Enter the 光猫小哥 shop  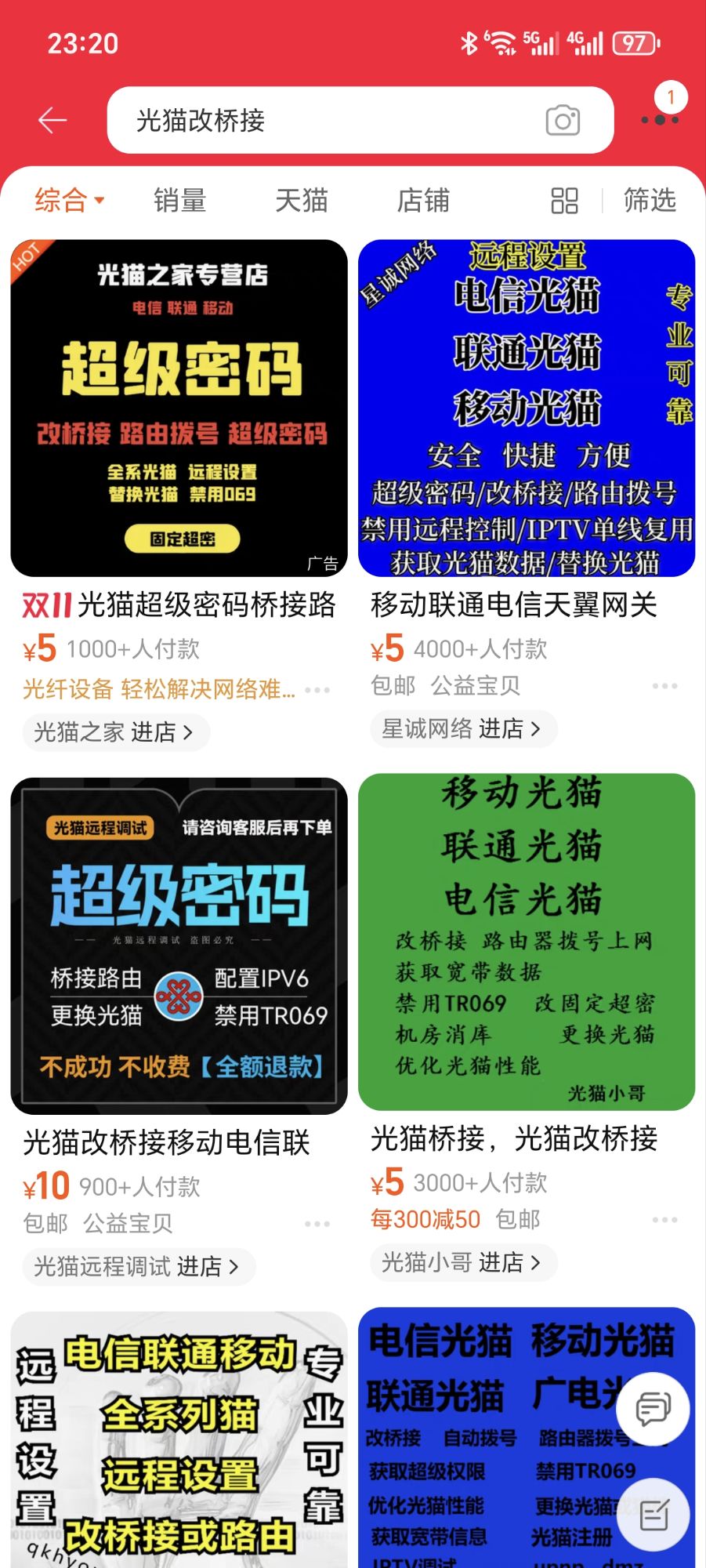tap(464, 1262)
